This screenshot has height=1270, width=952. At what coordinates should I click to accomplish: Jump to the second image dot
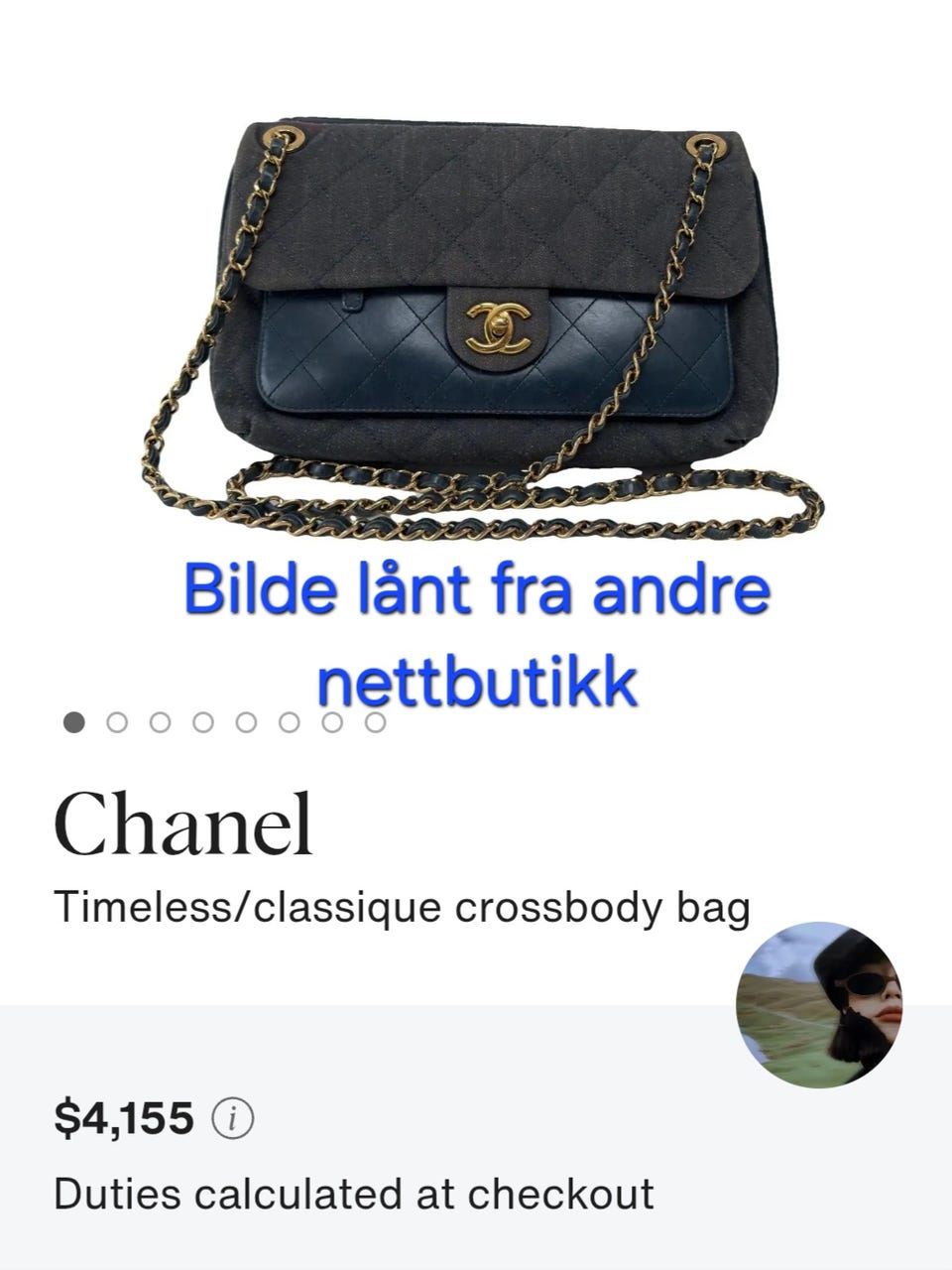point(118,721)
